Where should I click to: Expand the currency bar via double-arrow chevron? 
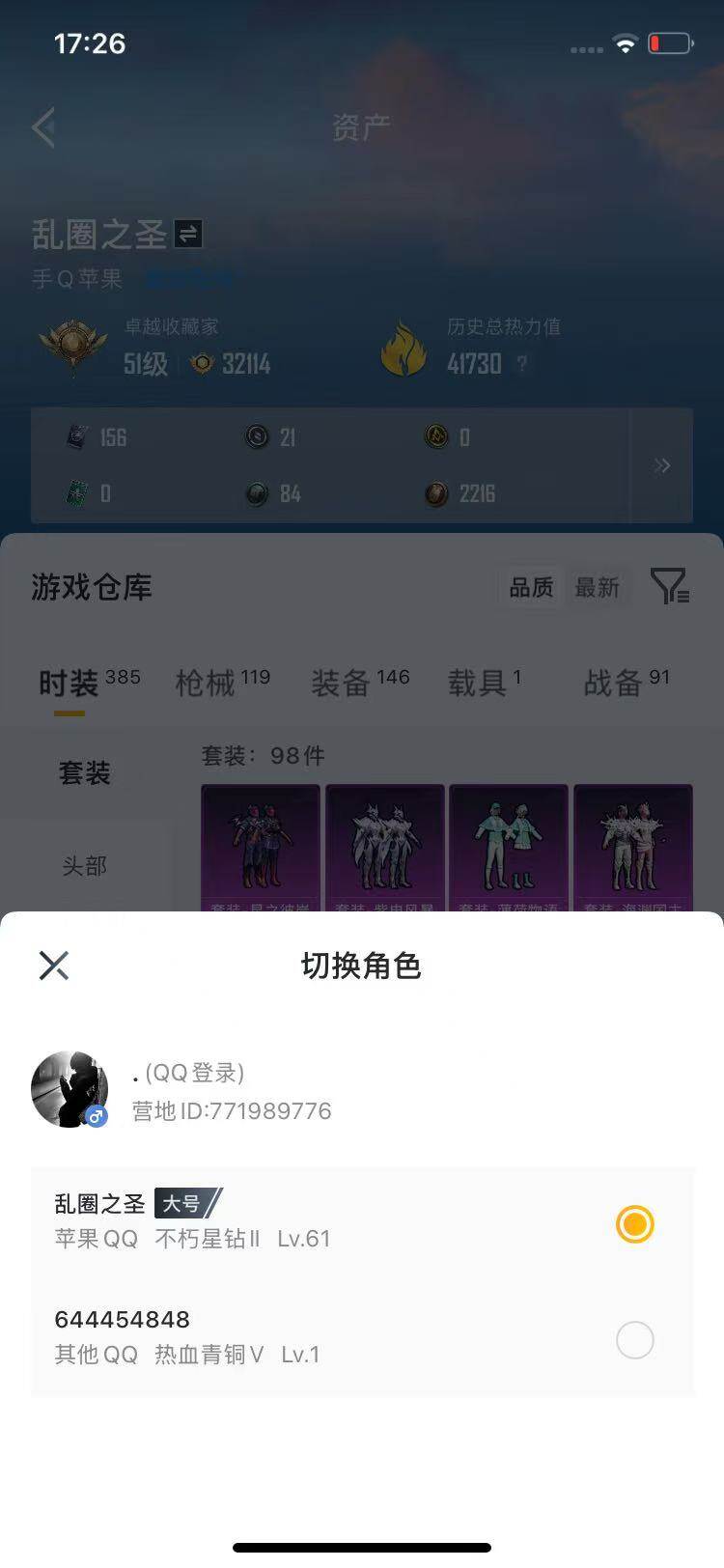point(662,465)
